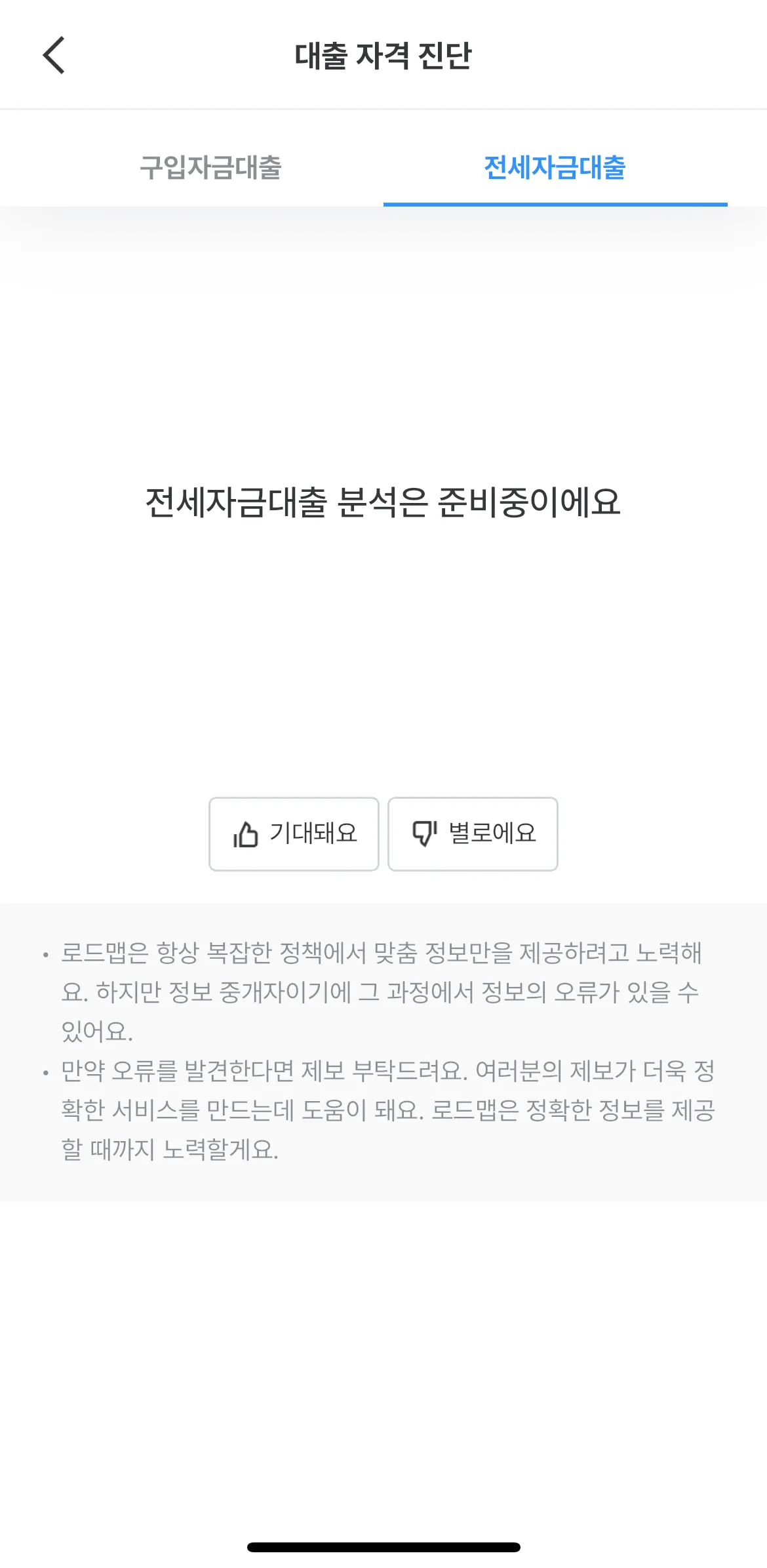Screen dimensions: 767x1568
Task: Tap the 별로에요 thumbs-down button
Action: [473, 834]
